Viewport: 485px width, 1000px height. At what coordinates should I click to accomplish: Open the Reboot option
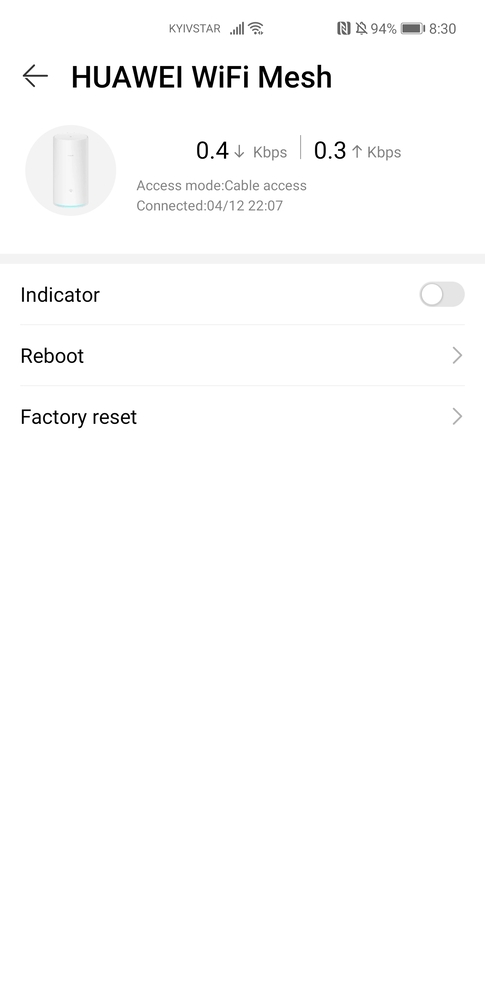(x=242, y=356)
